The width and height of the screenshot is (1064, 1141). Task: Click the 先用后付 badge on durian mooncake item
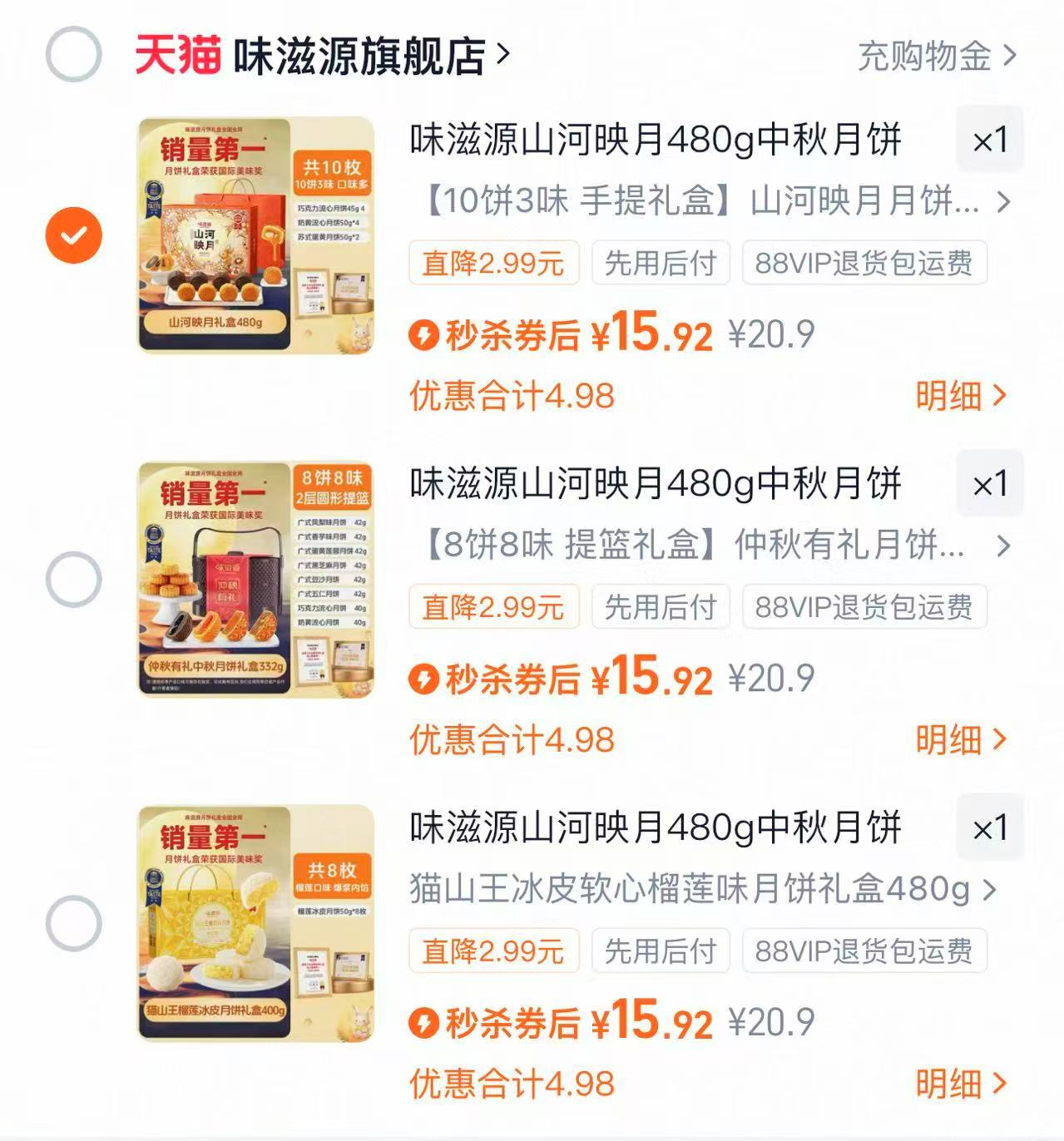click(x=661, y=950)
